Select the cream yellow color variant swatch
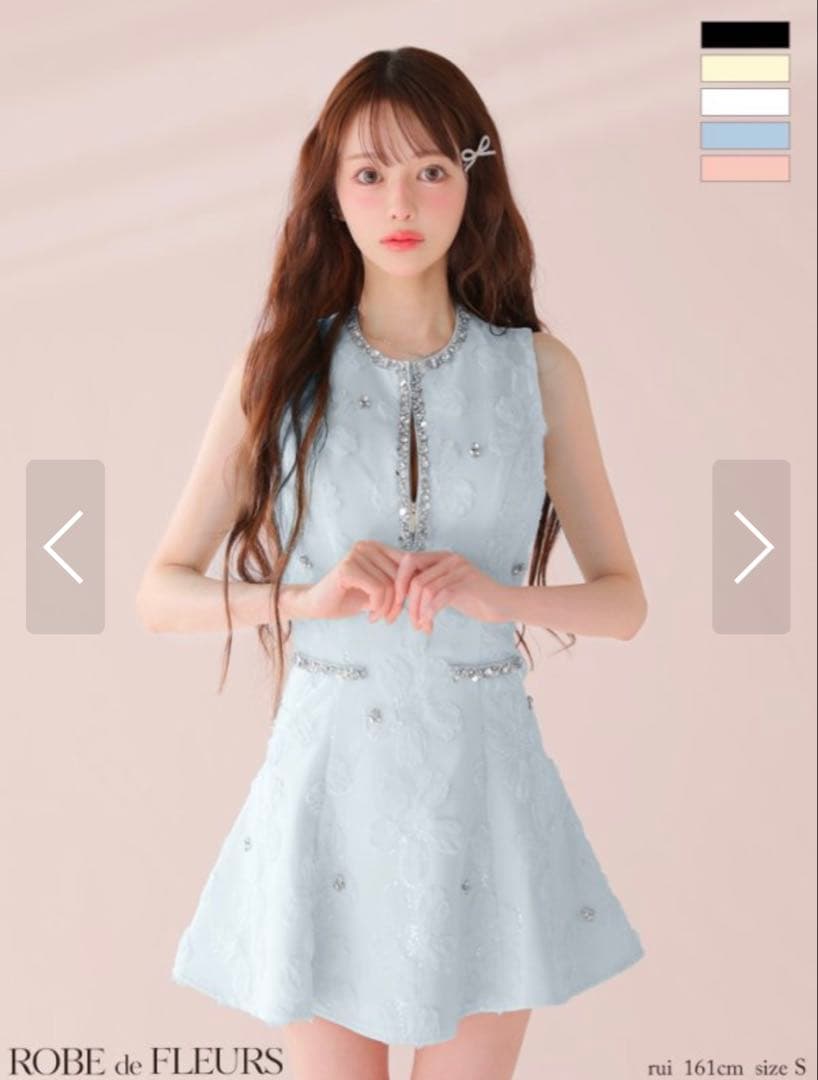The width and height of the screenshot is (818, 1080). tap(743, 70)
